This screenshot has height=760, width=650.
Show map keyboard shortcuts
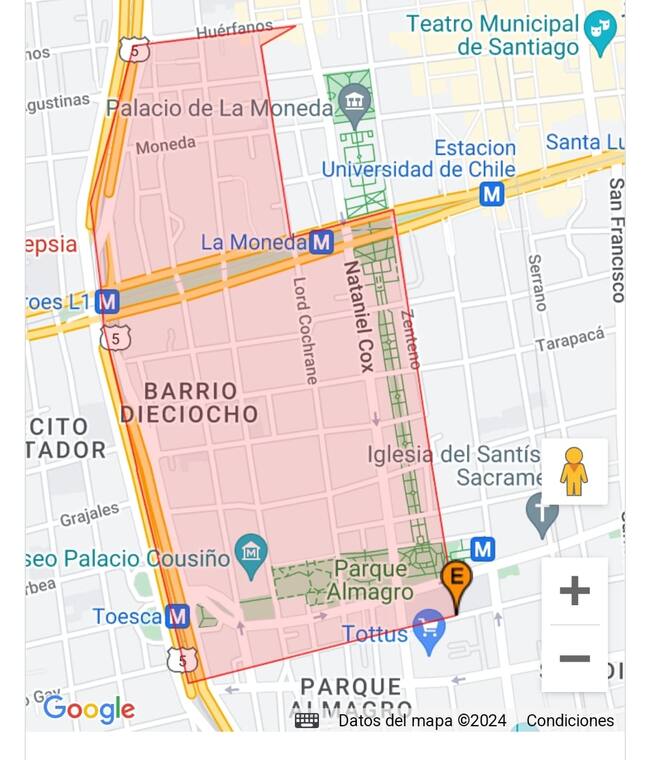coord(307,720)
